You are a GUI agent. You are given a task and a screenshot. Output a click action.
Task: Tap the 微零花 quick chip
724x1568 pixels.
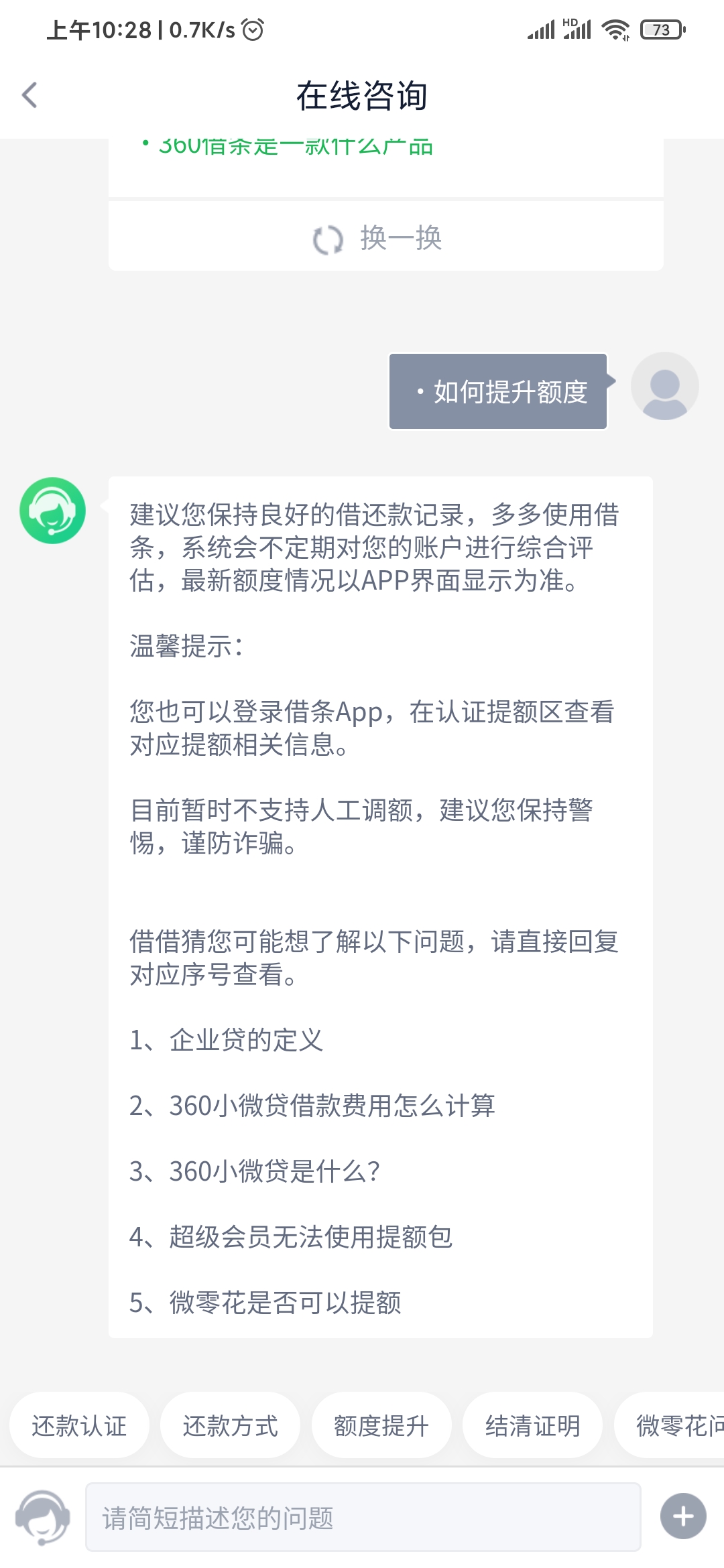(x=674, y=1425)
